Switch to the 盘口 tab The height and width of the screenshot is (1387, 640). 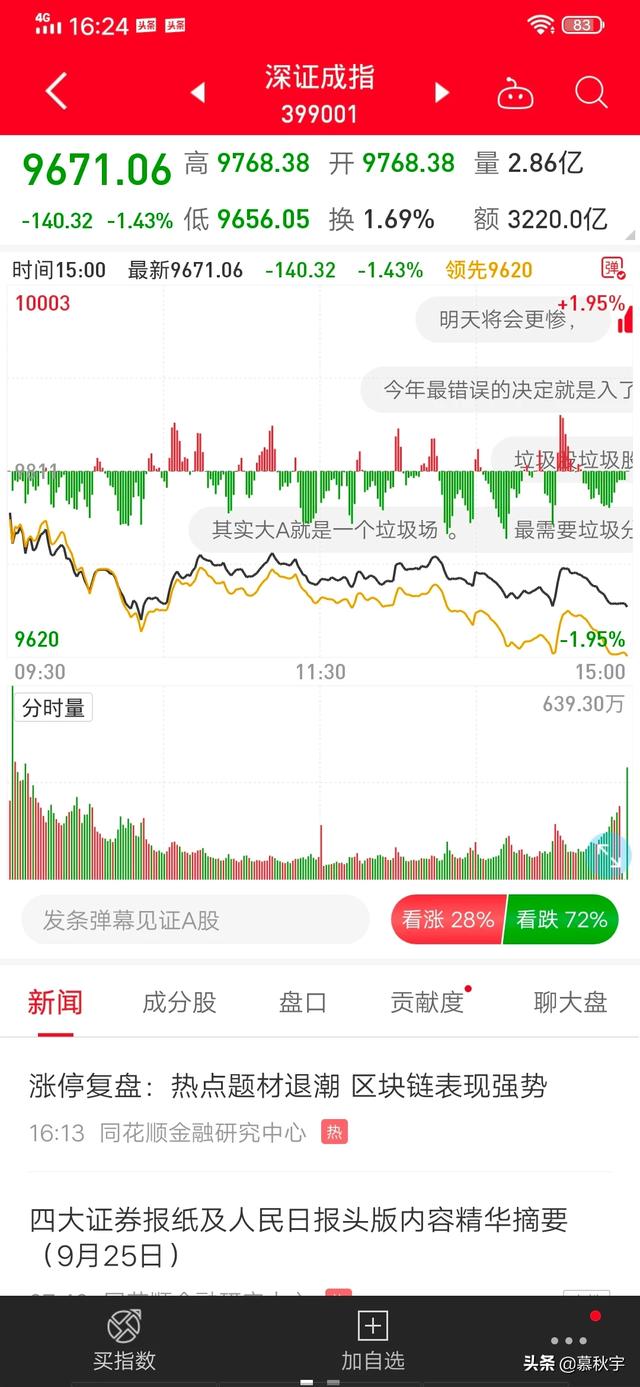pos(303,1002)
